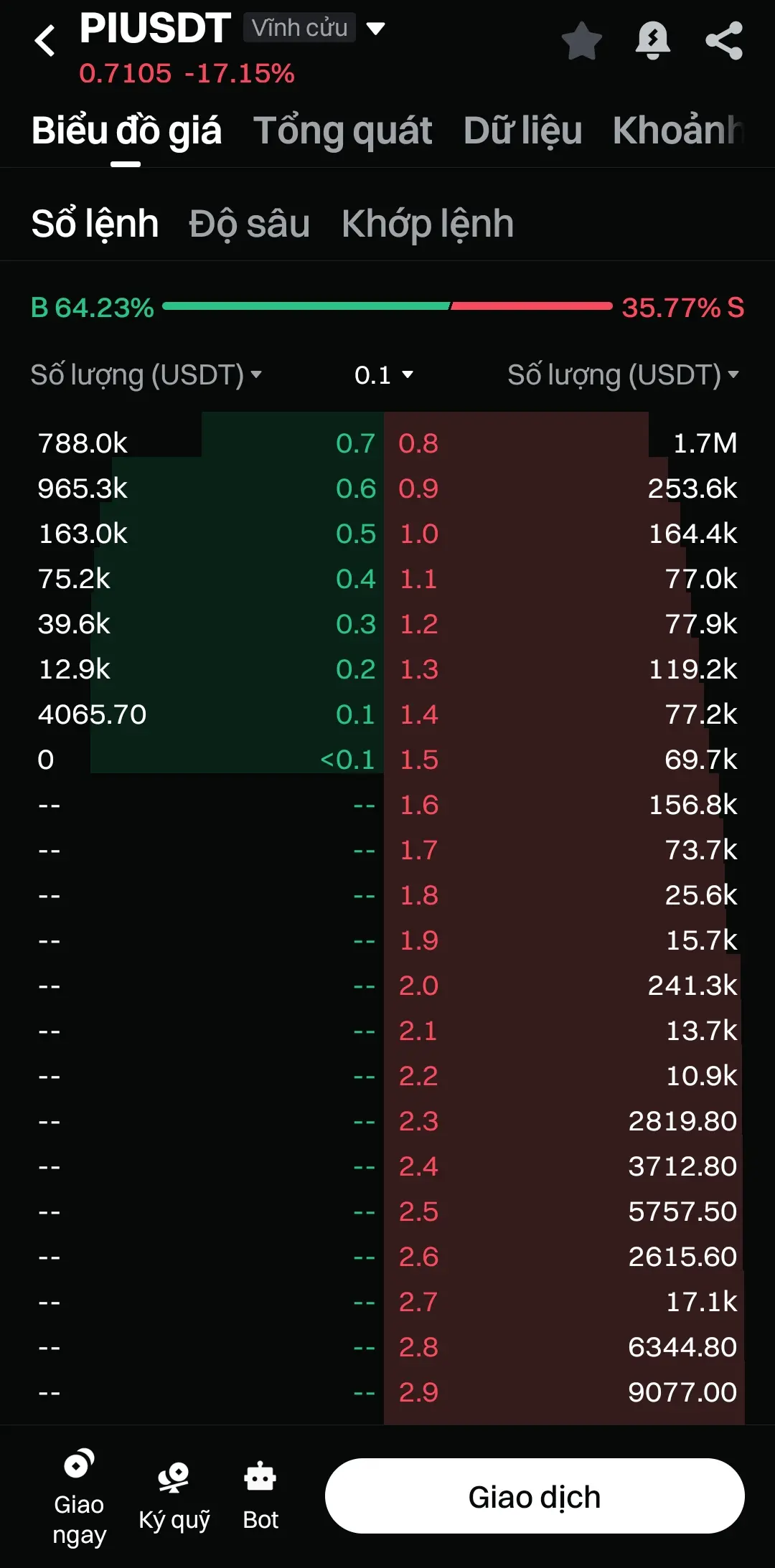Open the PIUSDT Vĩnh cửu pair selector

[232, 29]
